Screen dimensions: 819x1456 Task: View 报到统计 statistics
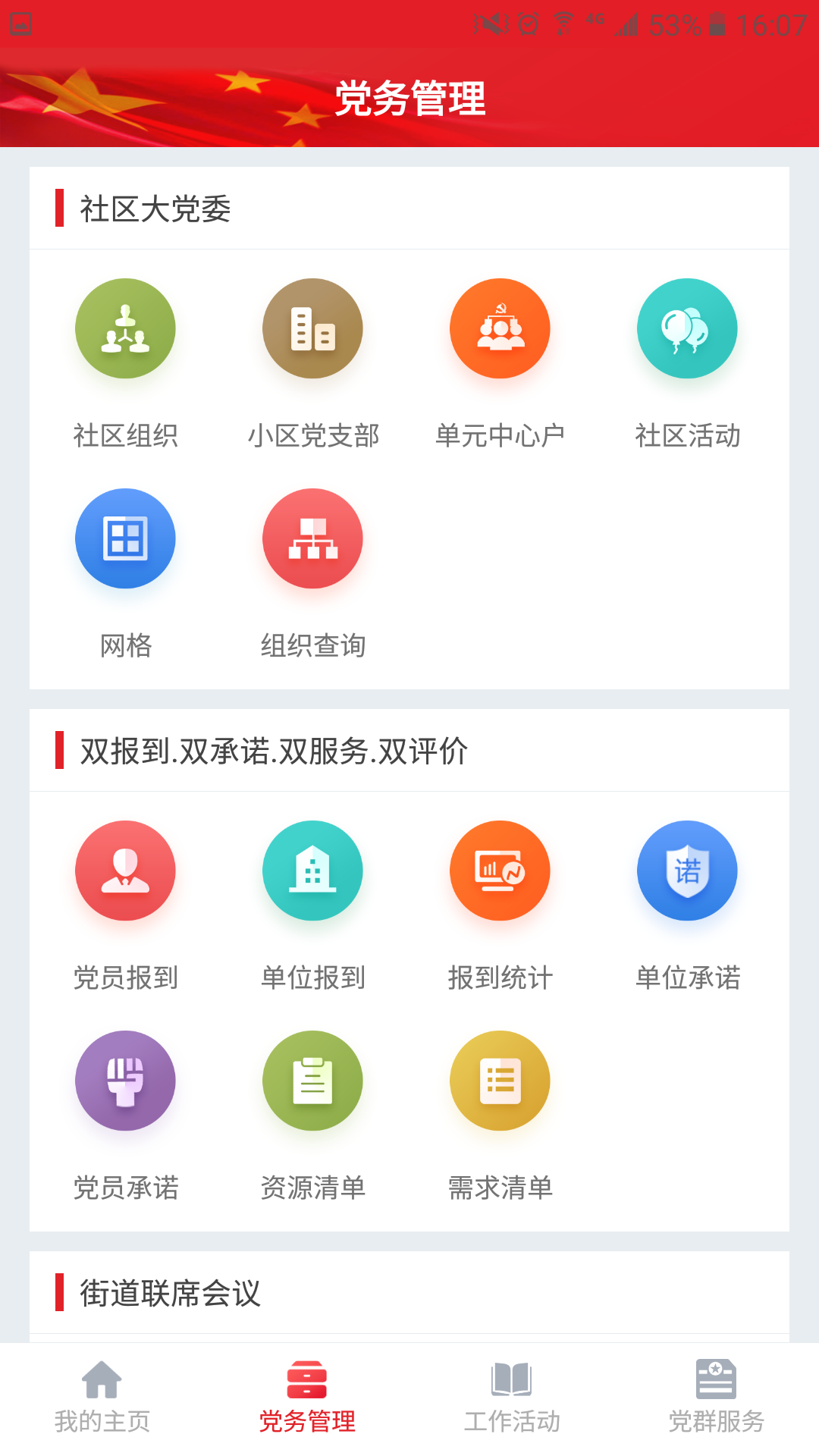point(500,871)
